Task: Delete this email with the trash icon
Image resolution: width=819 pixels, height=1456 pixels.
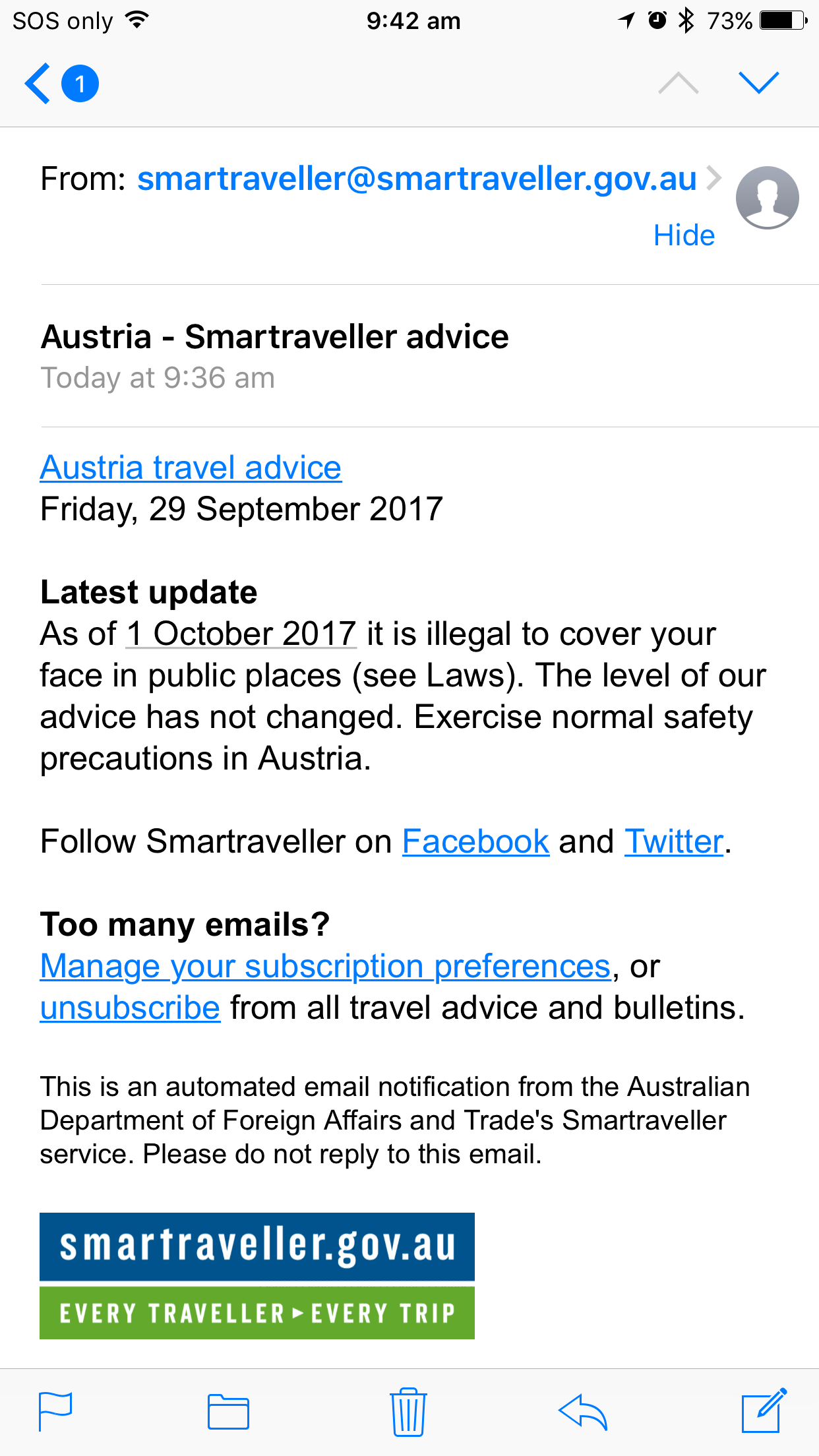Action: pyautogui.click(x=408, y=1411)
